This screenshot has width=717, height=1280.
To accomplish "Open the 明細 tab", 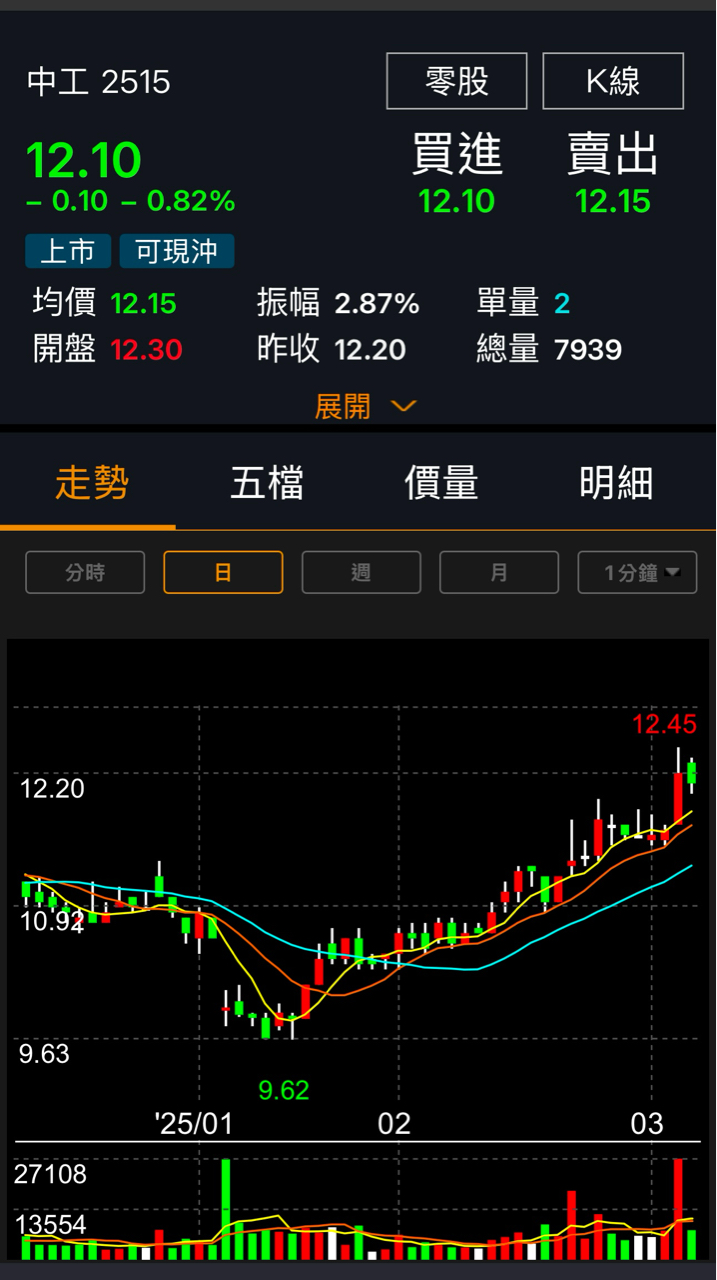I will [x=616, y=483].
